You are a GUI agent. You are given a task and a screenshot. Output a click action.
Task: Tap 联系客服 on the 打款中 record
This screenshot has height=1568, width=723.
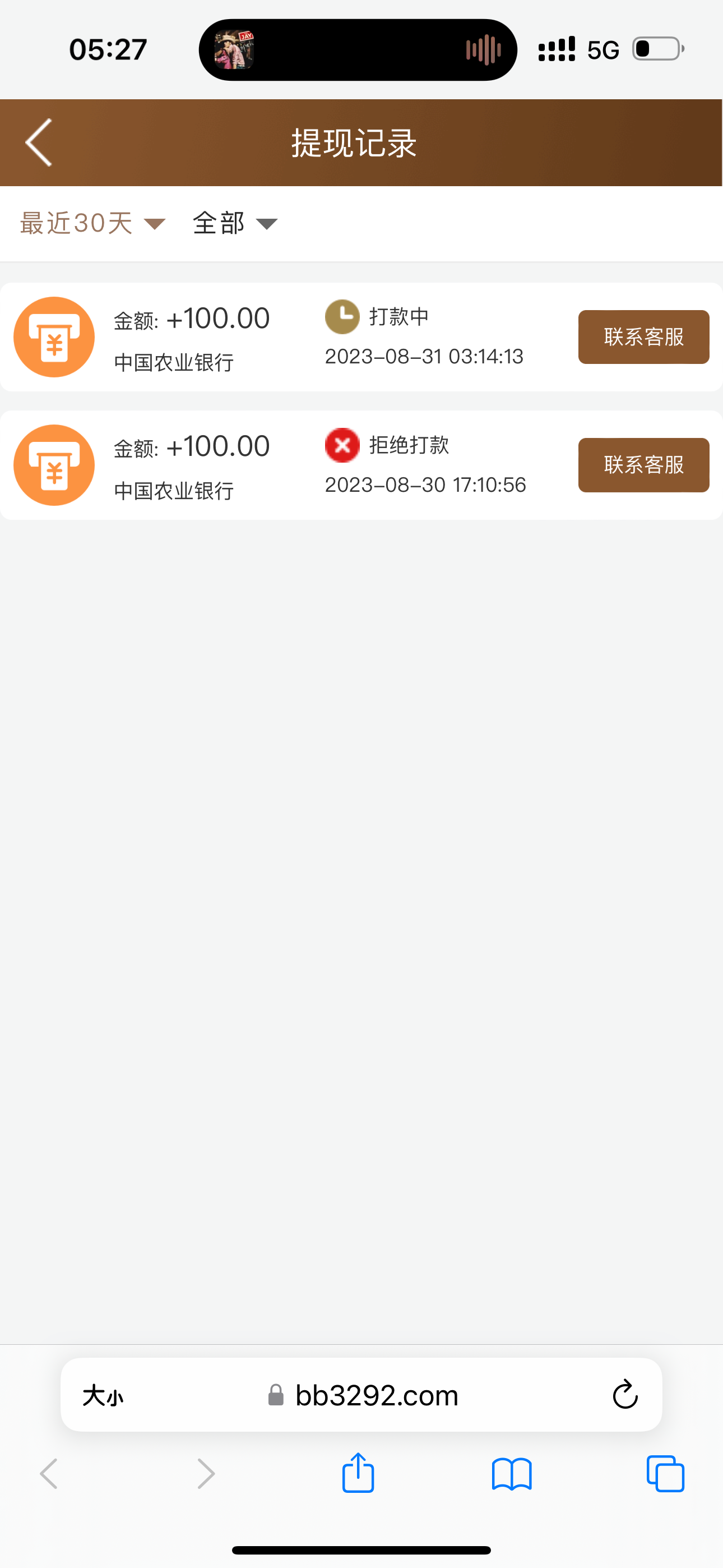pyautogui.click(x=643, y=336)
